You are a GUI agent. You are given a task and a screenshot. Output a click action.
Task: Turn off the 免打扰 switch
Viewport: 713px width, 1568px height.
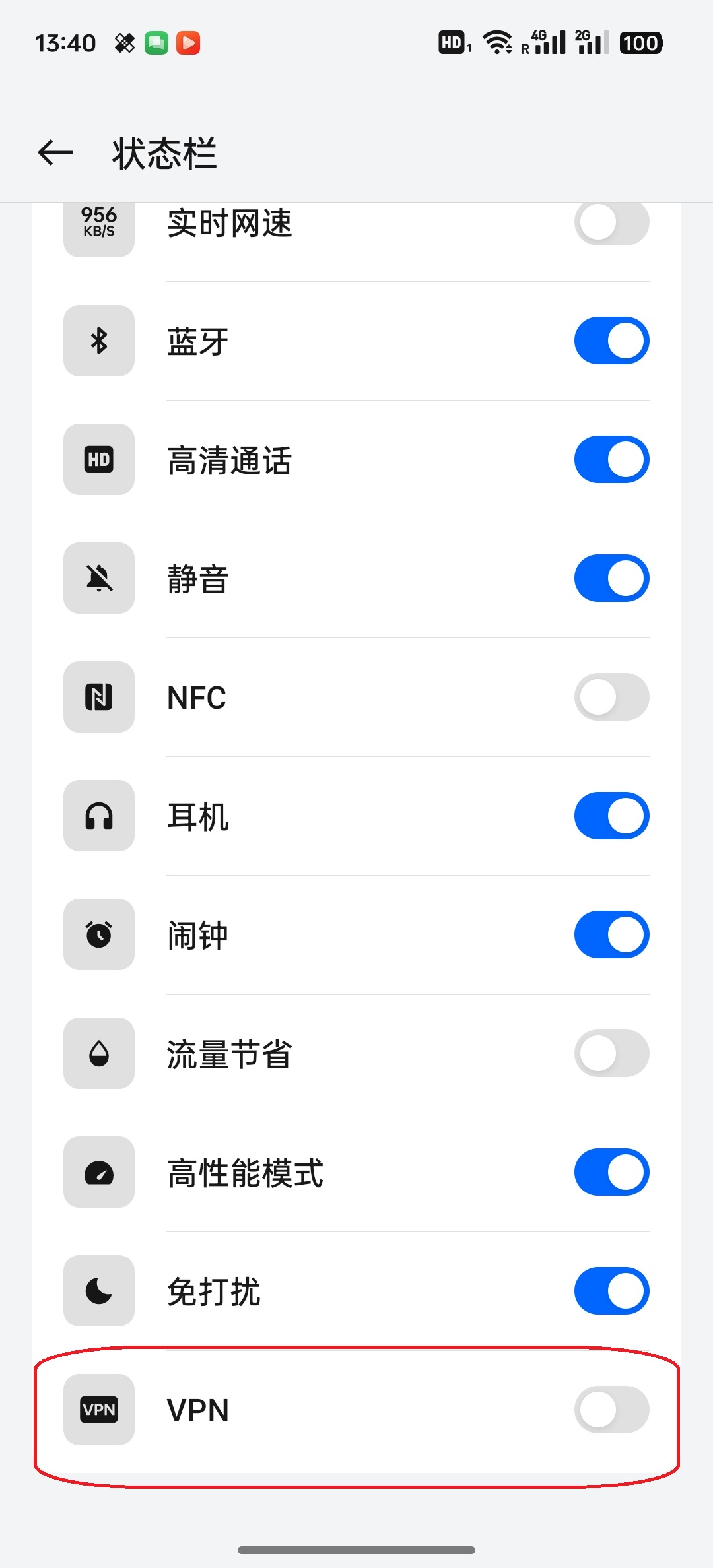click(611, 1291)
